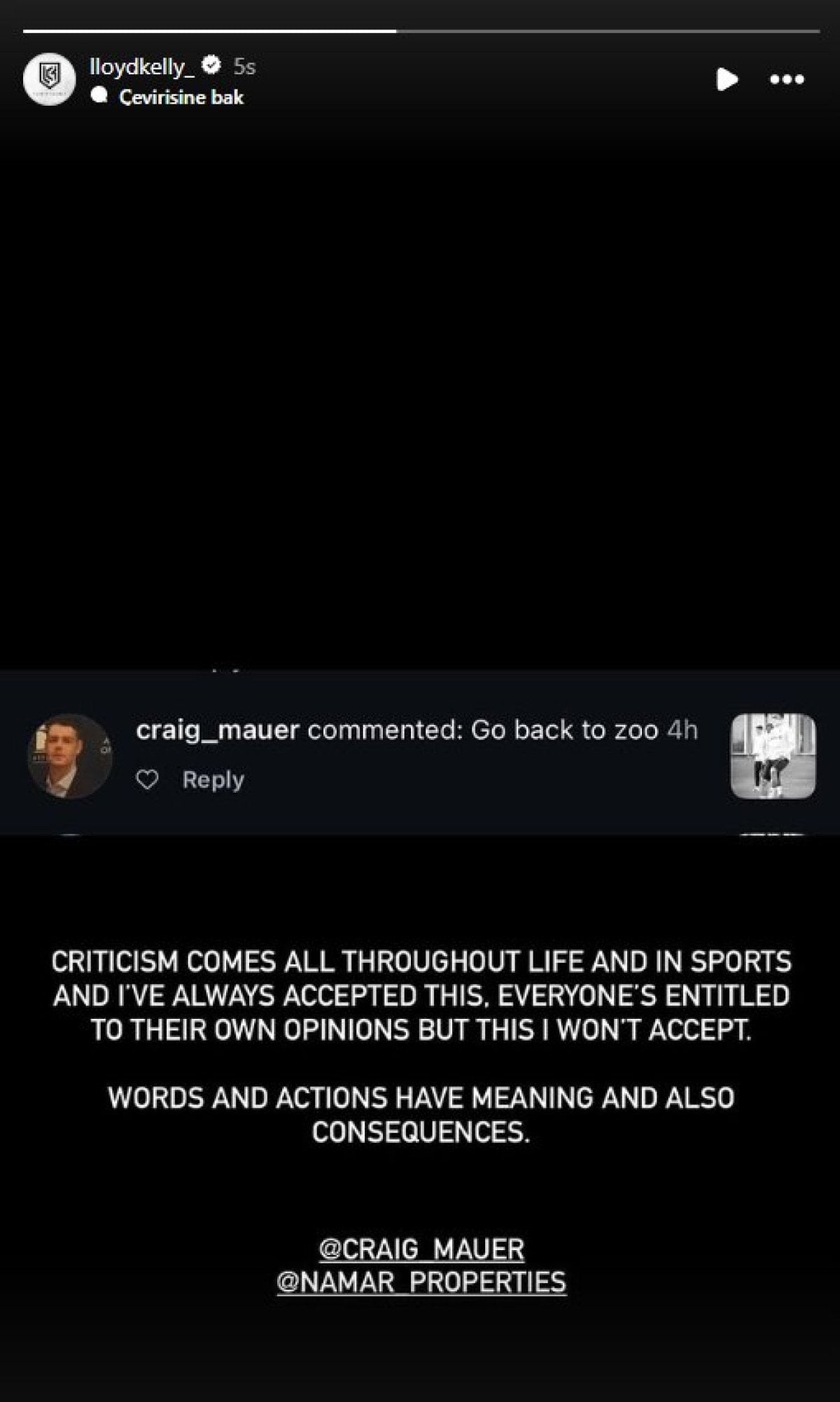The width and height of the screenshot is (840, 1402).
Task: Open lloydkelly_ profile picture
Action: coord(48,79)
